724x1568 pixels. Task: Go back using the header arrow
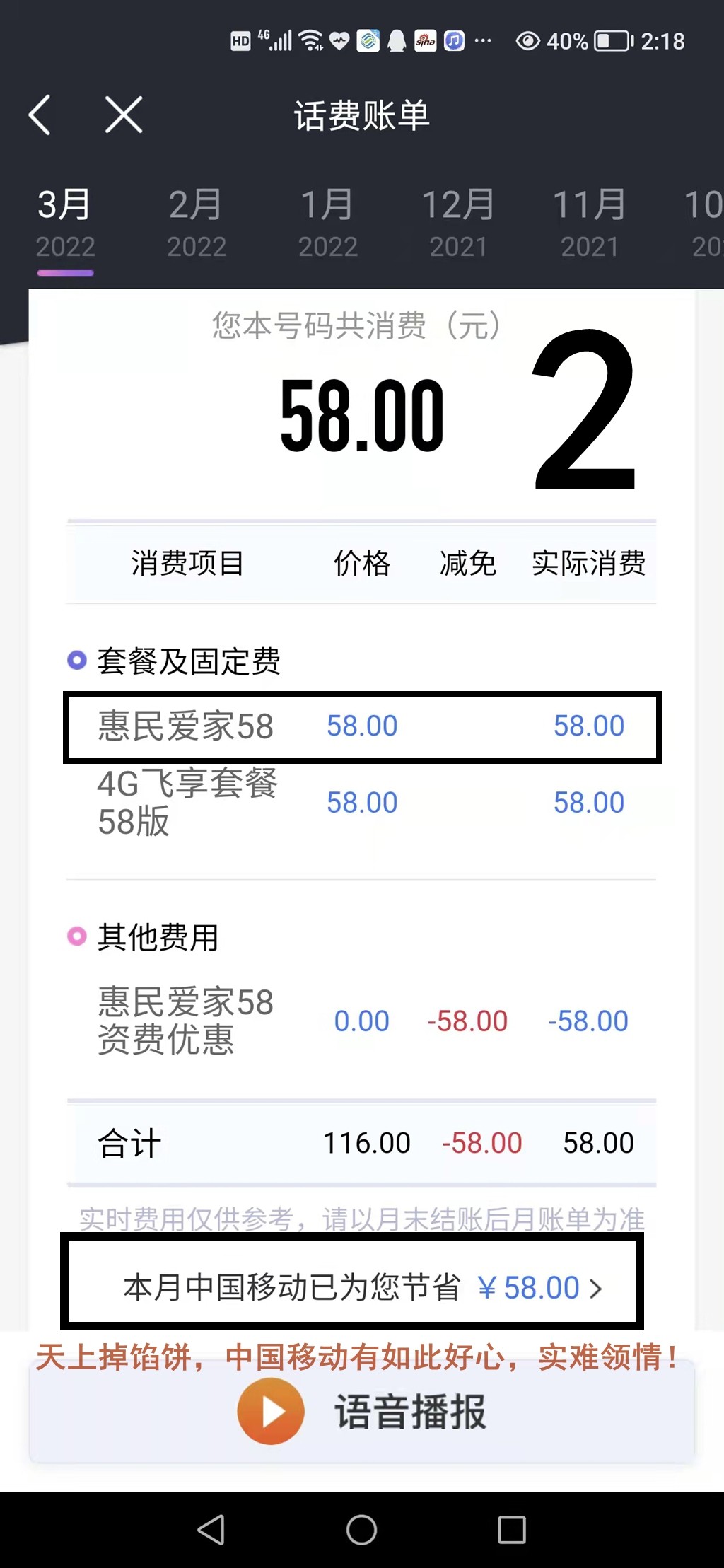tap(40, 115)
